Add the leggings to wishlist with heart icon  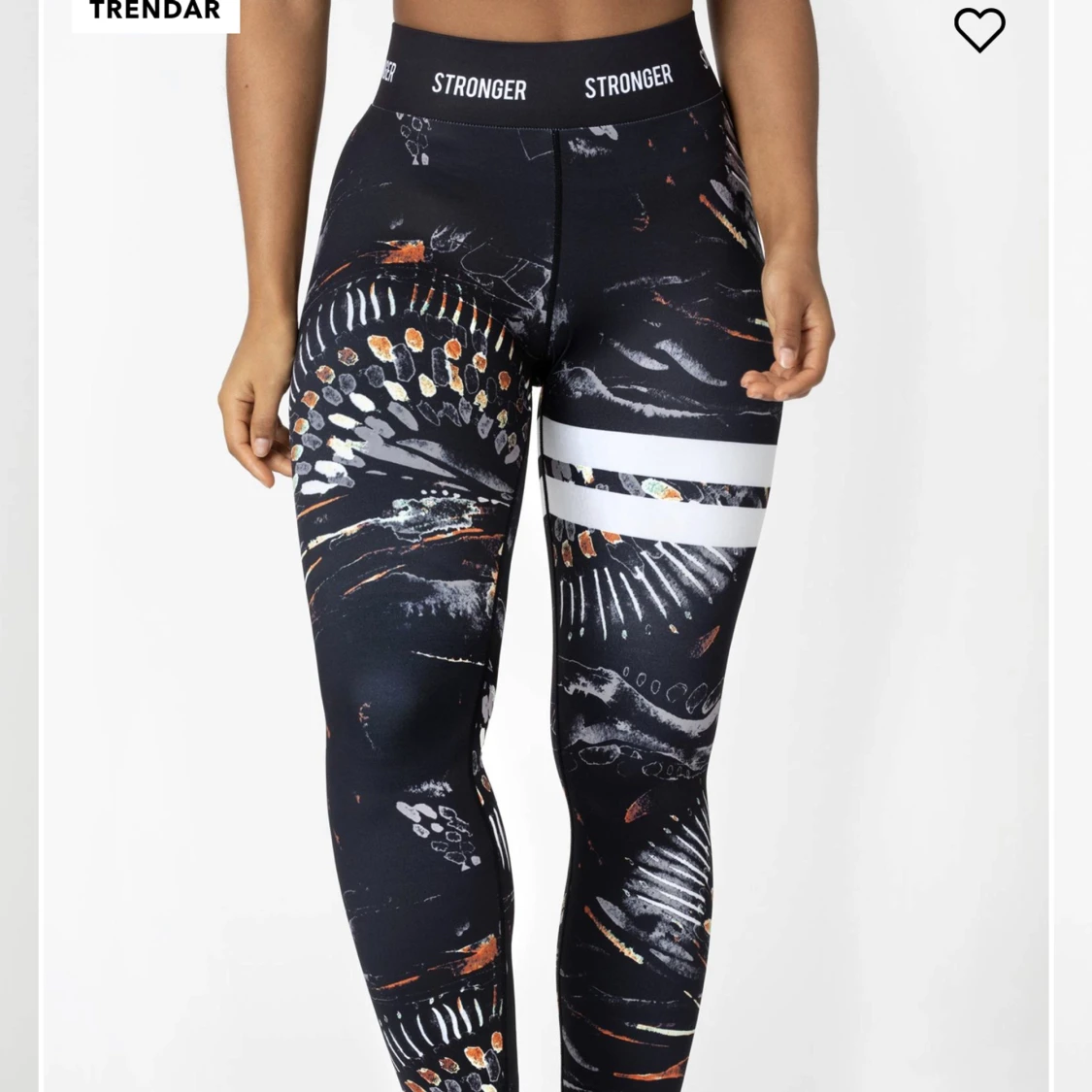point(978,29)
